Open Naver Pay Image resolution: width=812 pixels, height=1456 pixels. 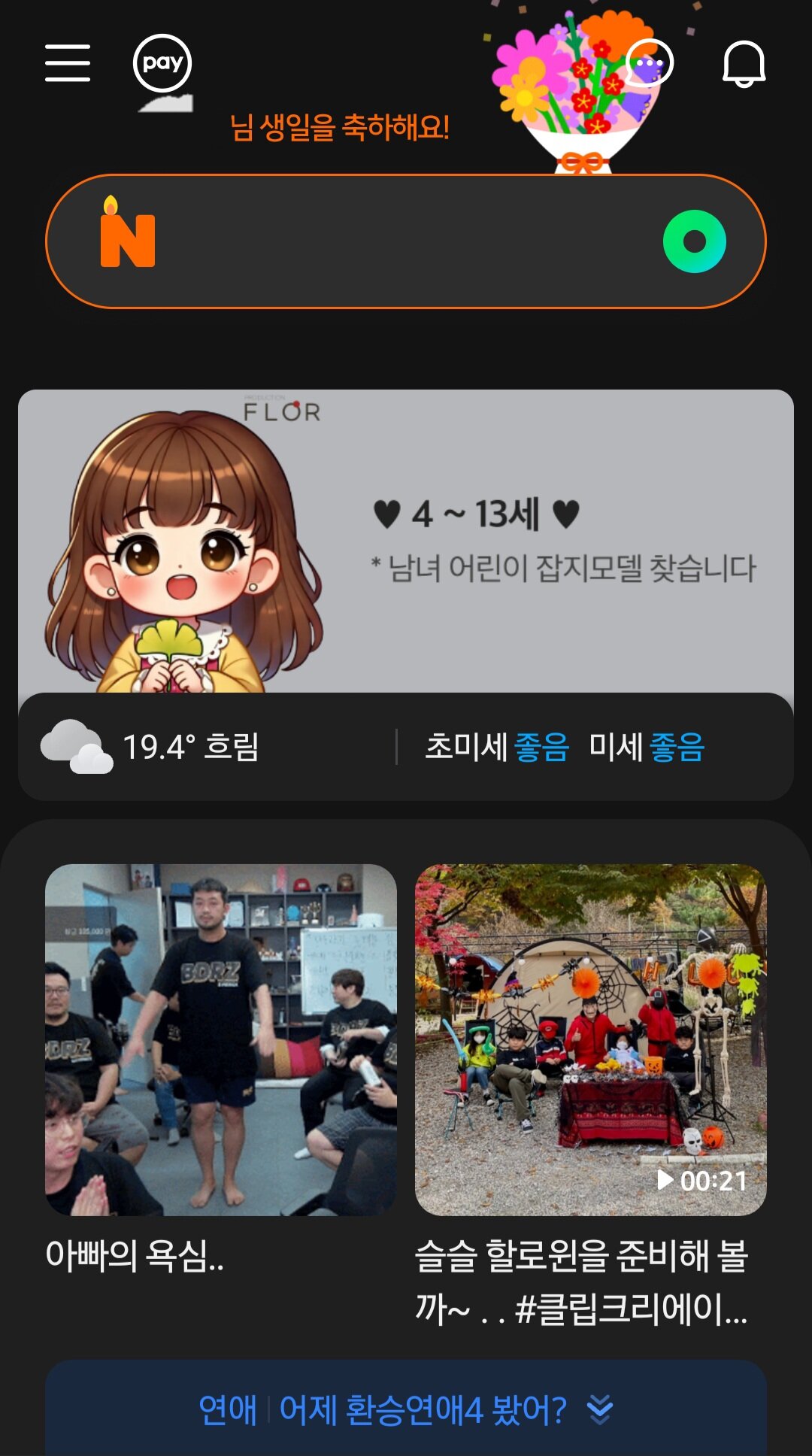click(162, 63)
